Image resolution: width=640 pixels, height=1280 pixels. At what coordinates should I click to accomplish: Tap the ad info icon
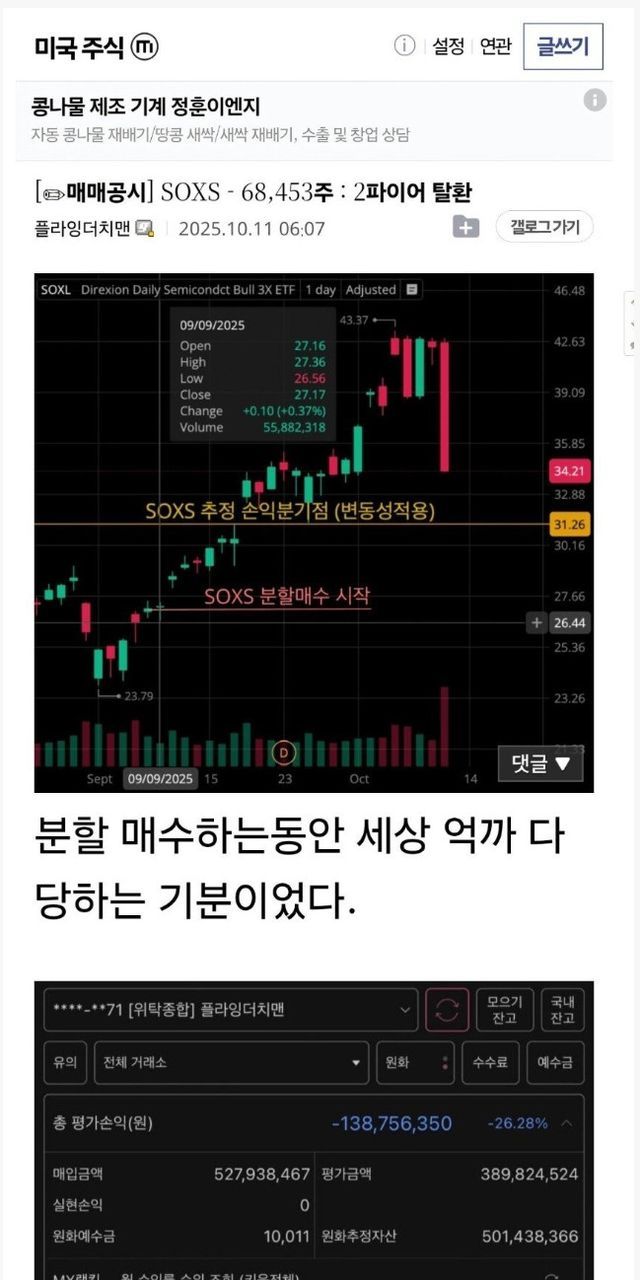pyautogui.click(x=595, y=100)
